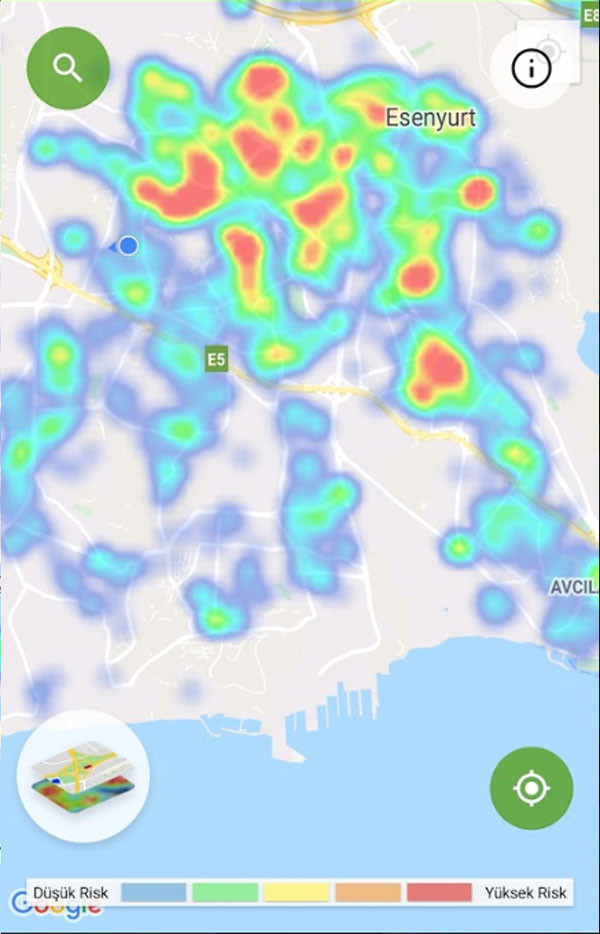600x934 pixels.
Task: Open the green search button
Action: coord(68,68)
